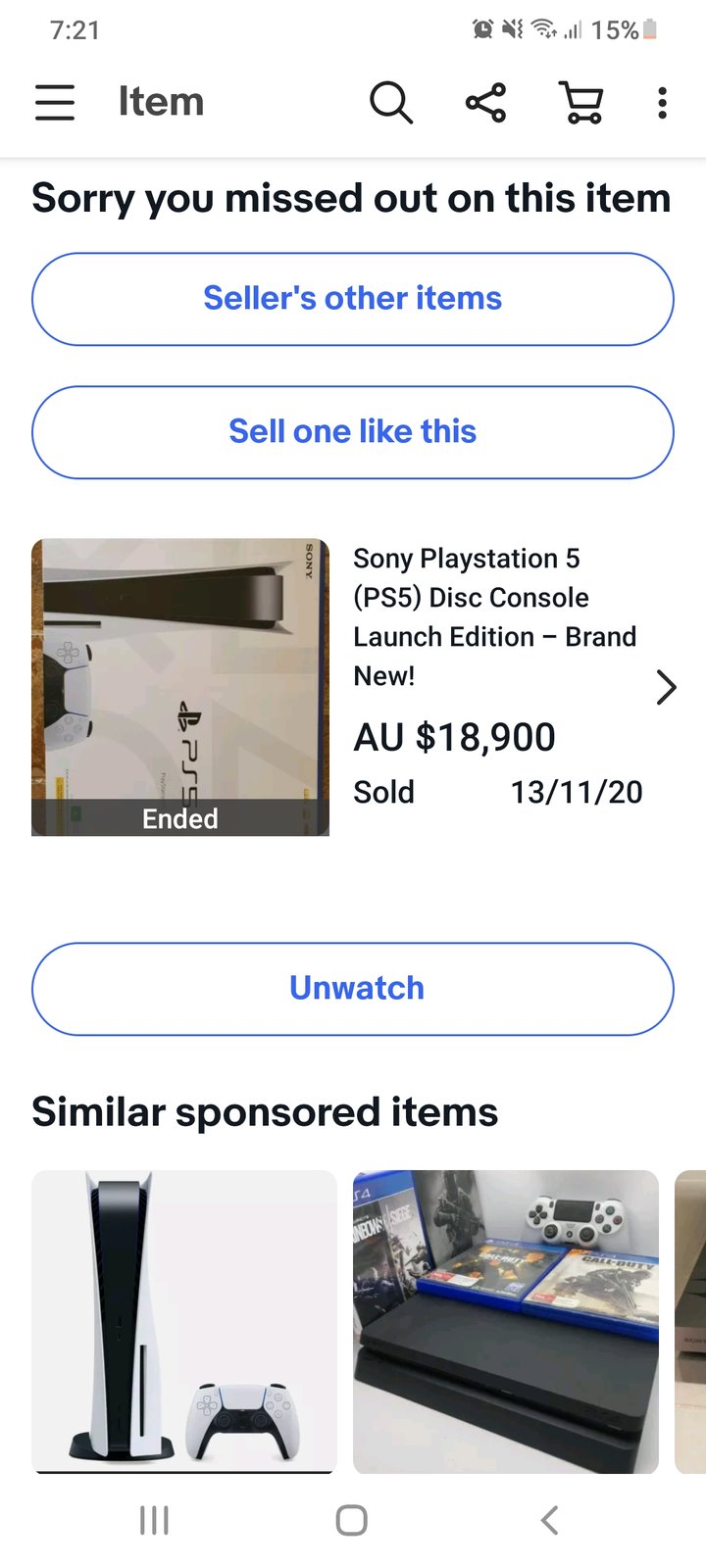Image resolution: width=706 pixels, height=1568 pixels.
Task: View Seller's other items
Action: pos(353,299)
